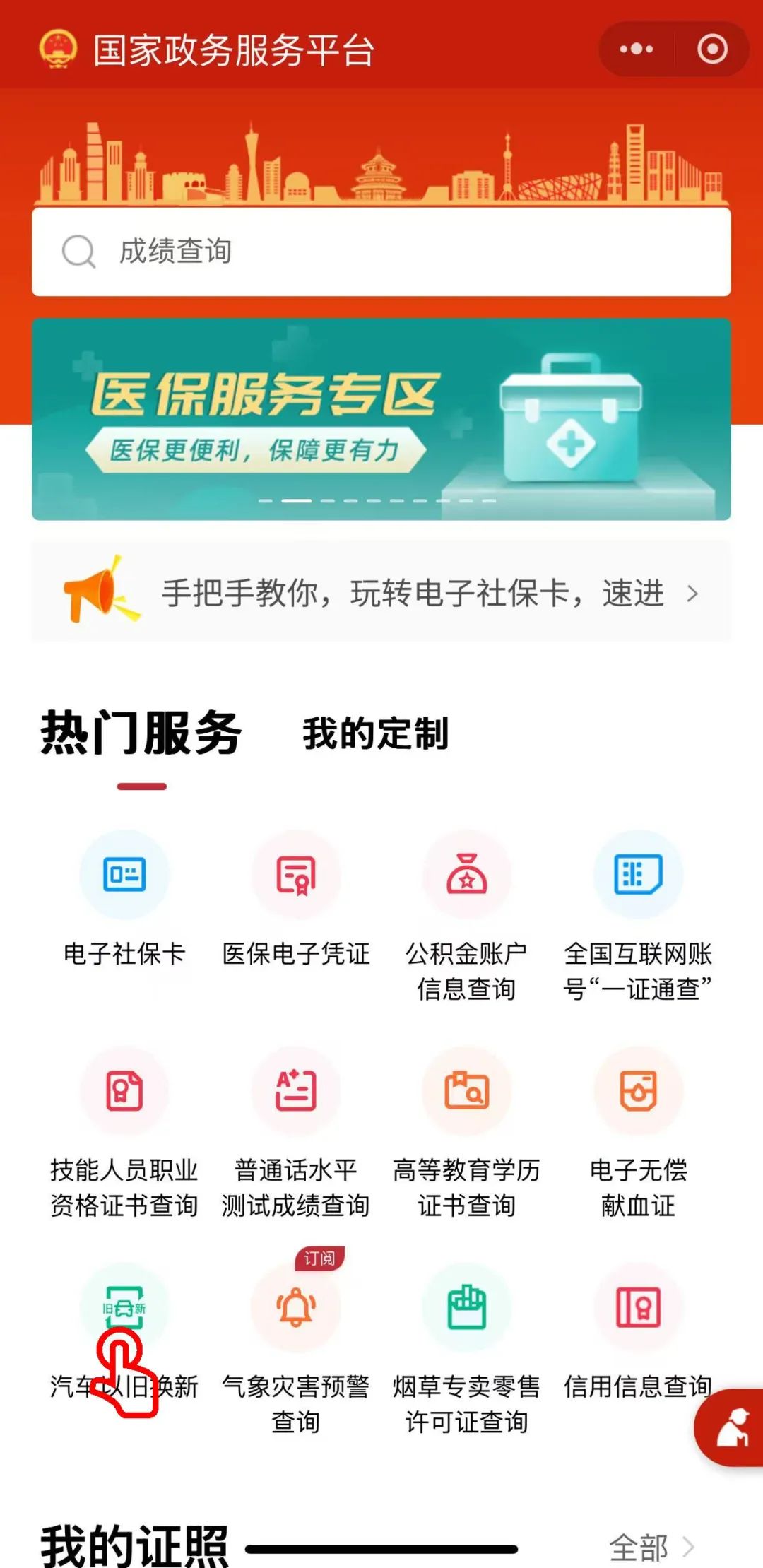Viewport: 763px width, 1568px height.
Task: Switch to the 我的定制 tab
Action: click(x=375, y=733)
